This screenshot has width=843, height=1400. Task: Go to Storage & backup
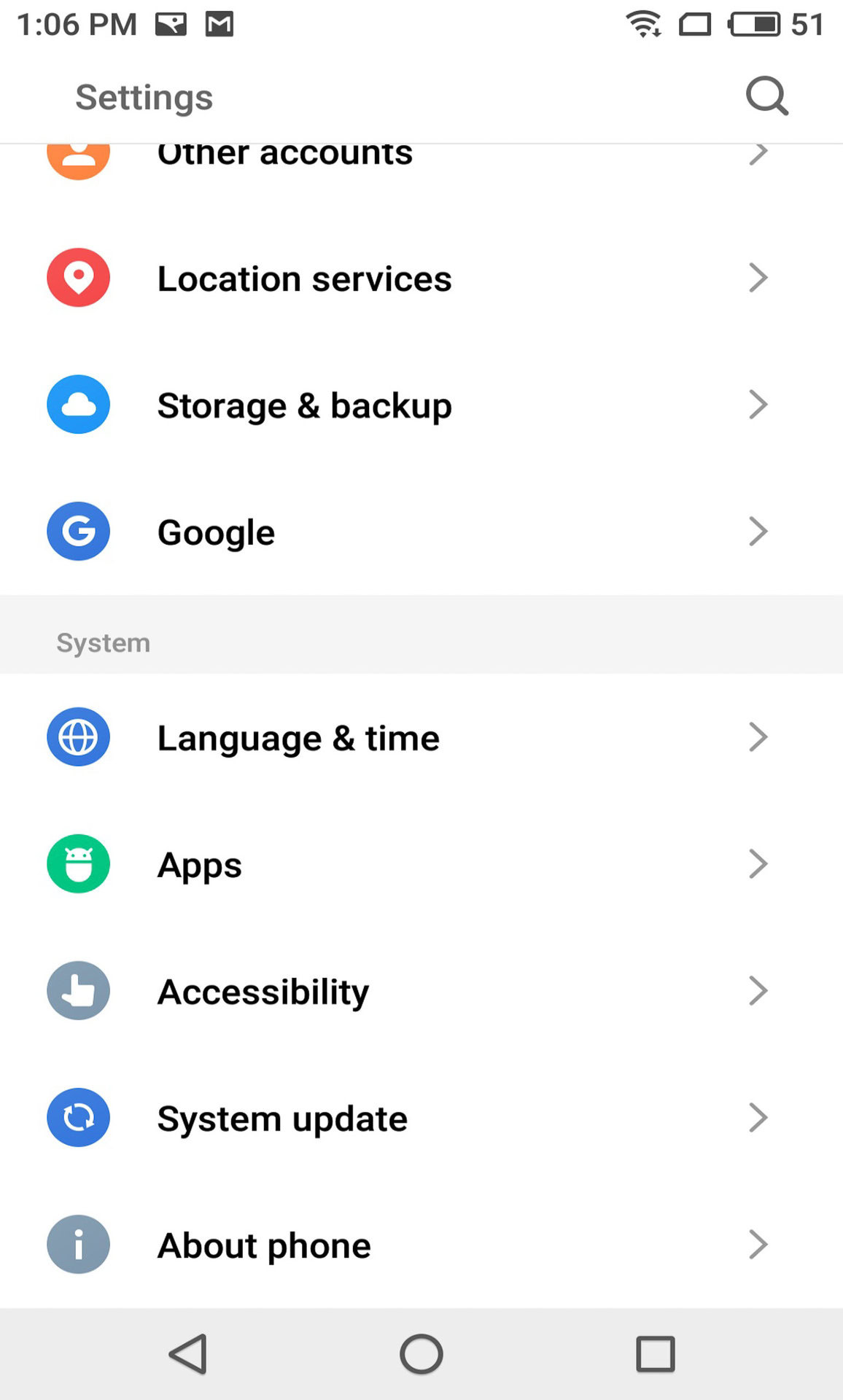pos(304,405)
